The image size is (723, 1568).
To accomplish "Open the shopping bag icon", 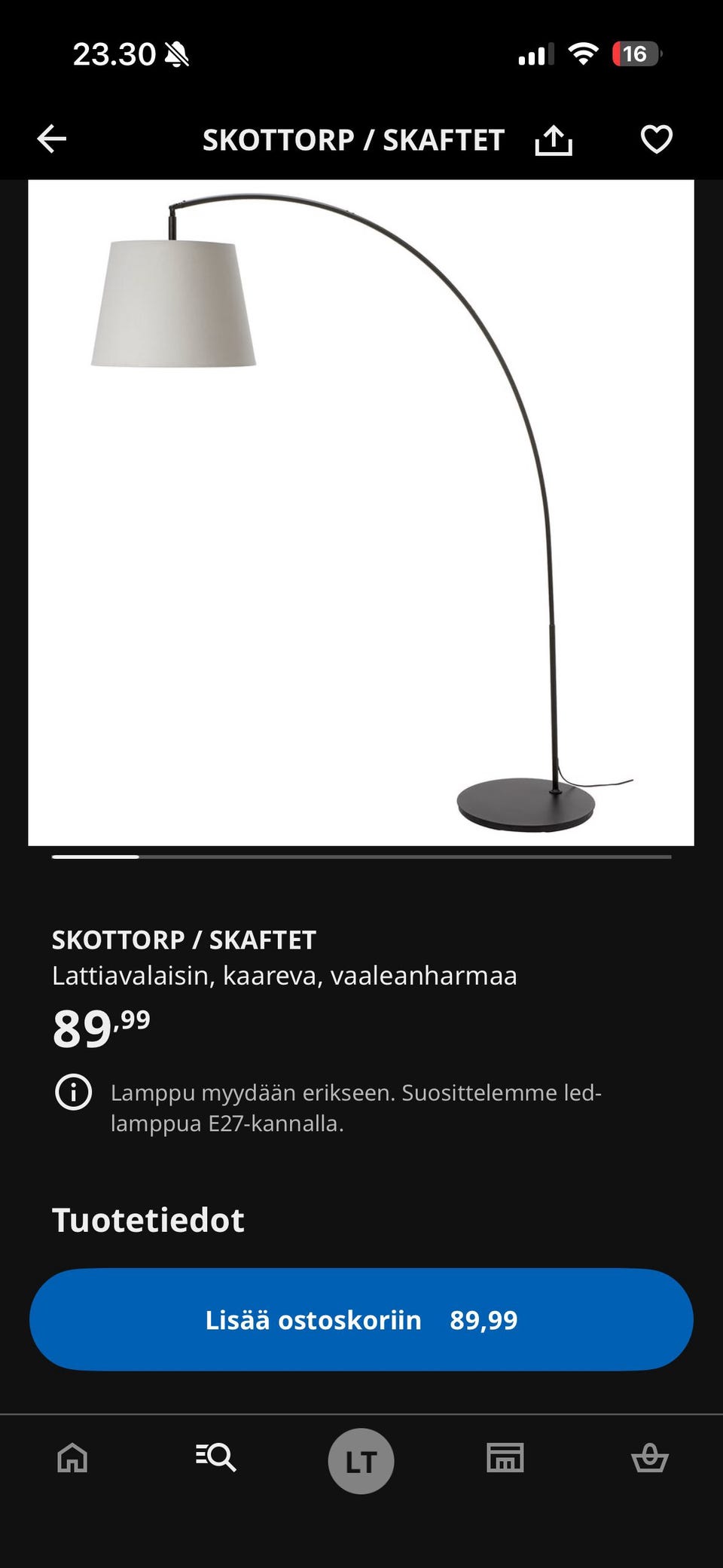I will pyautogui.click(x=650, y=1458).
